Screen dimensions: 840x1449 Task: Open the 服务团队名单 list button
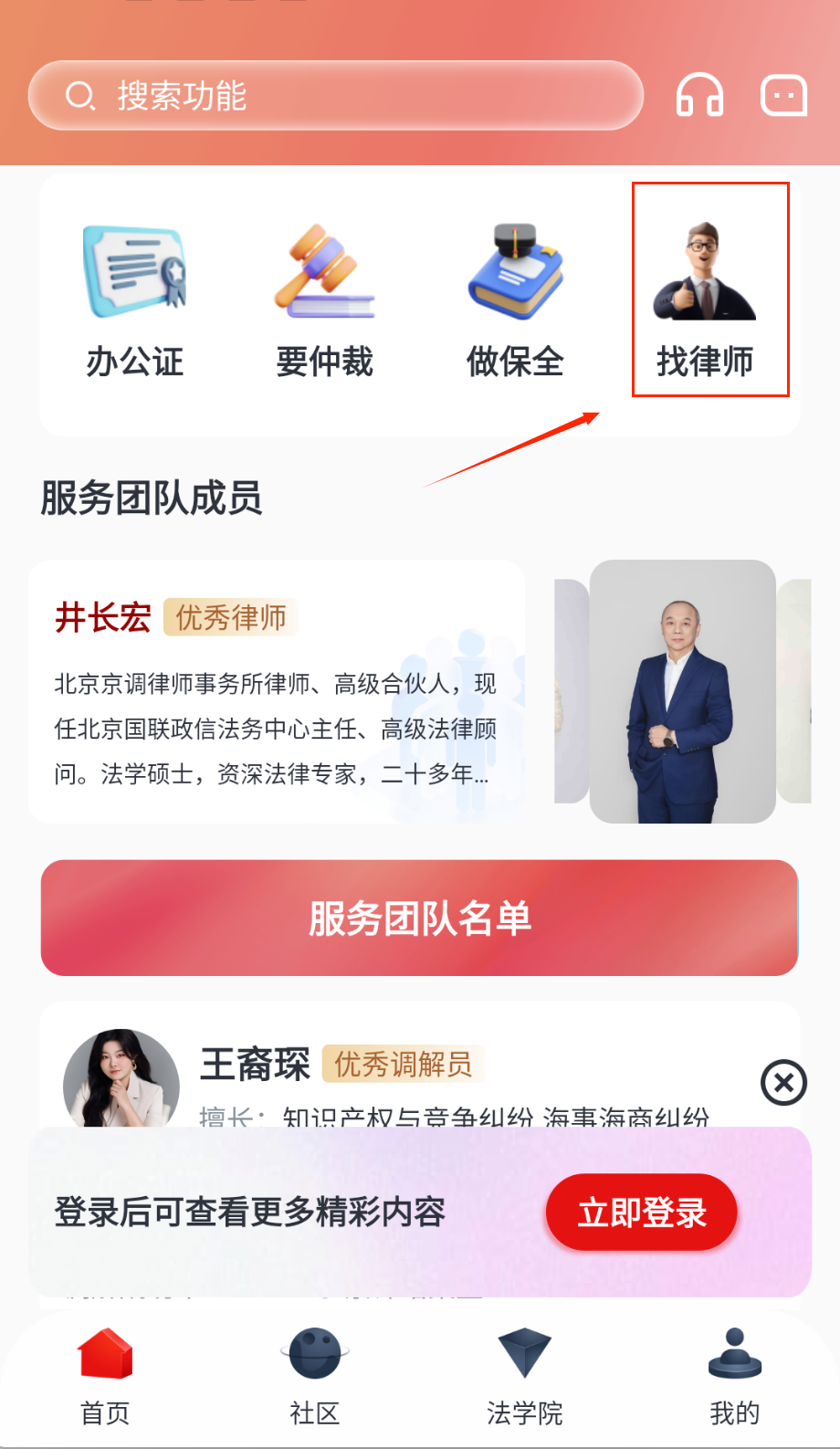point(419,918)
